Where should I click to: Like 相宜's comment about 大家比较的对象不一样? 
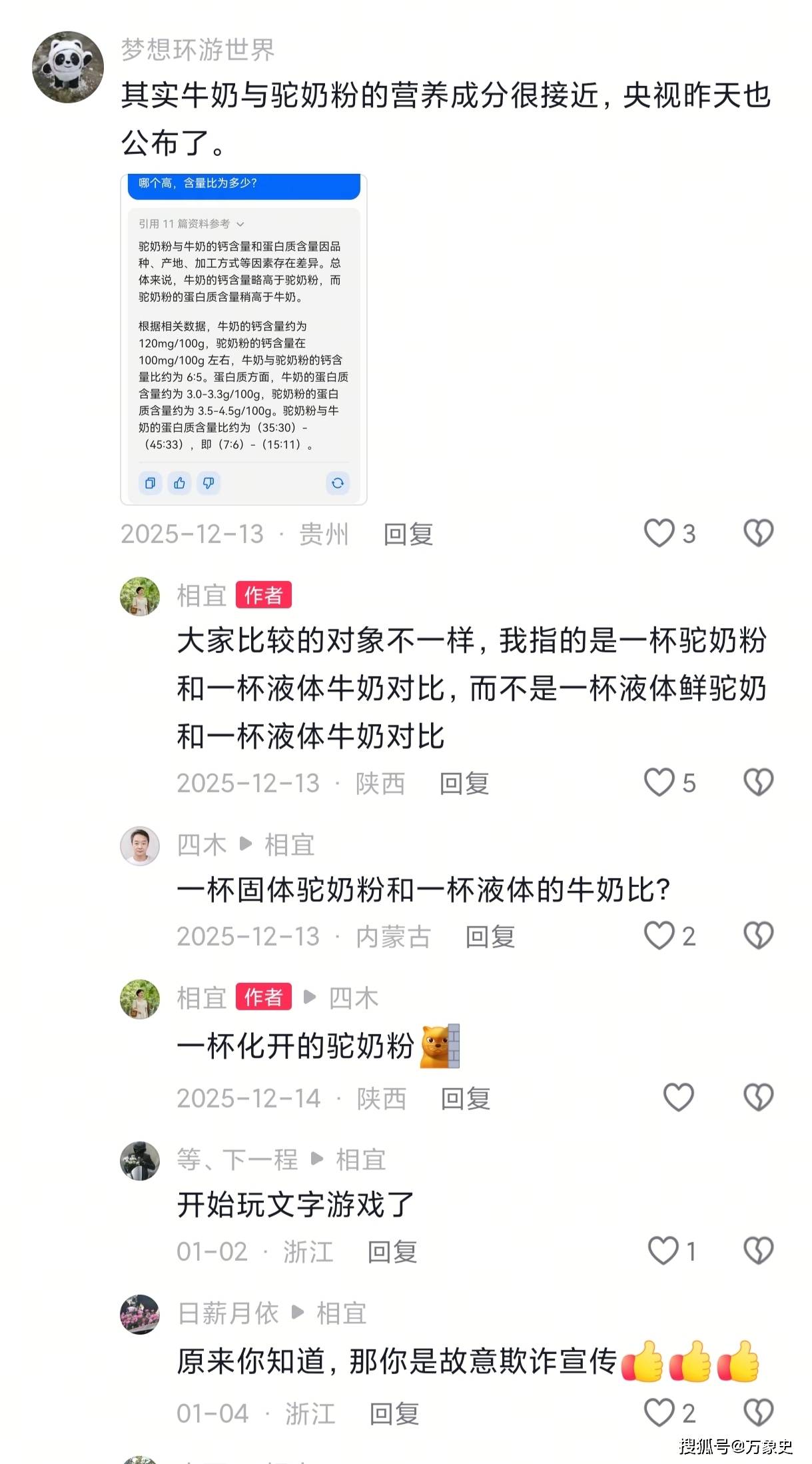click(659, 782)
